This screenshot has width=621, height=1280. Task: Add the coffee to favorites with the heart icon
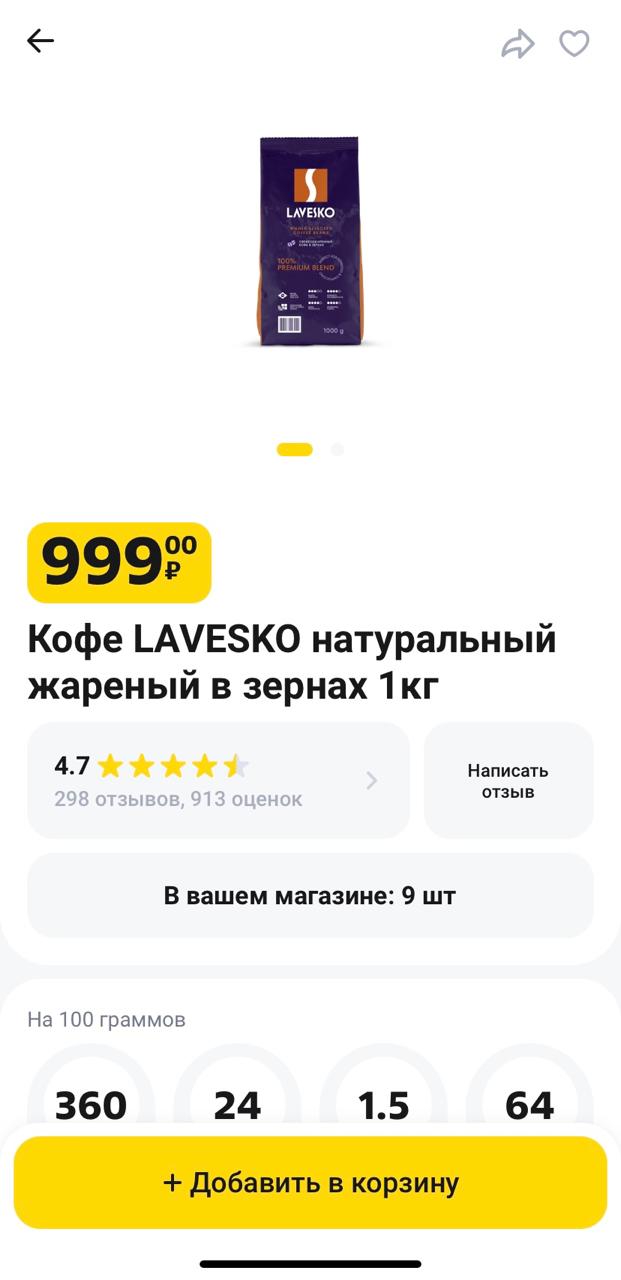(x=574, y=43)
